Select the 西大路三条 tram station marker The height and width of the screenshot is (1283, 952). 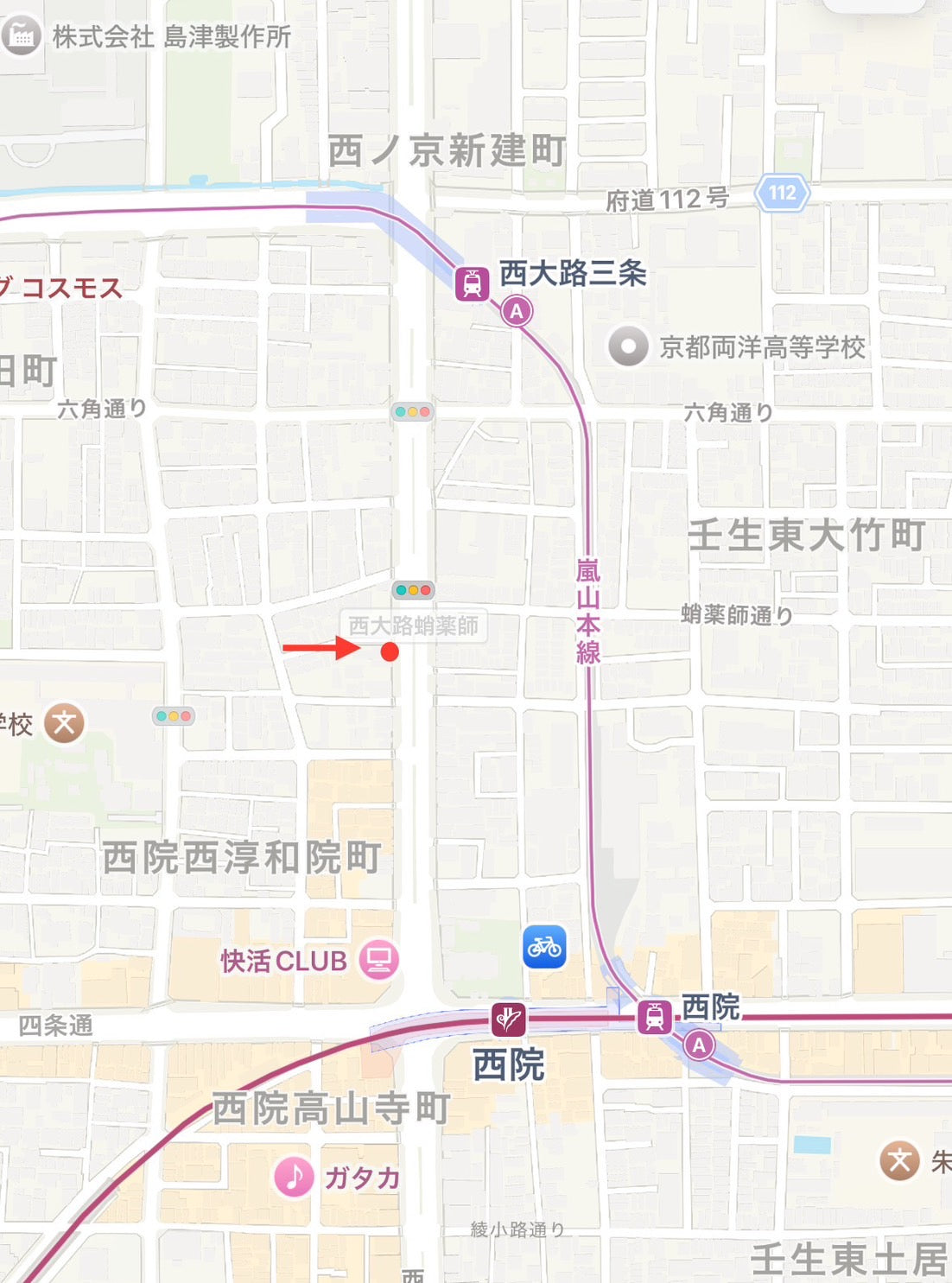click(473, 283)
